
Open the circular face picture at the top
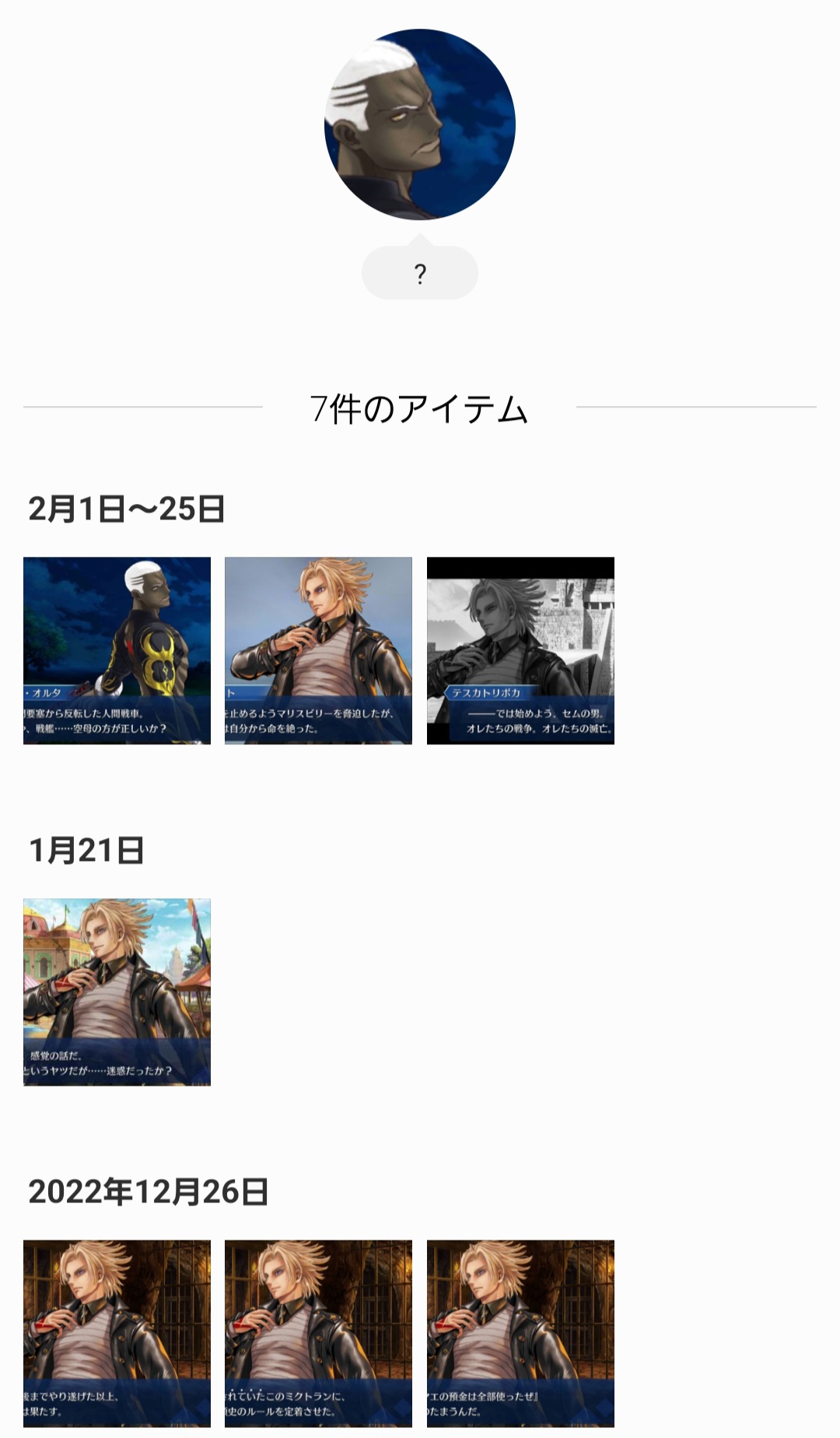(419, 124)
